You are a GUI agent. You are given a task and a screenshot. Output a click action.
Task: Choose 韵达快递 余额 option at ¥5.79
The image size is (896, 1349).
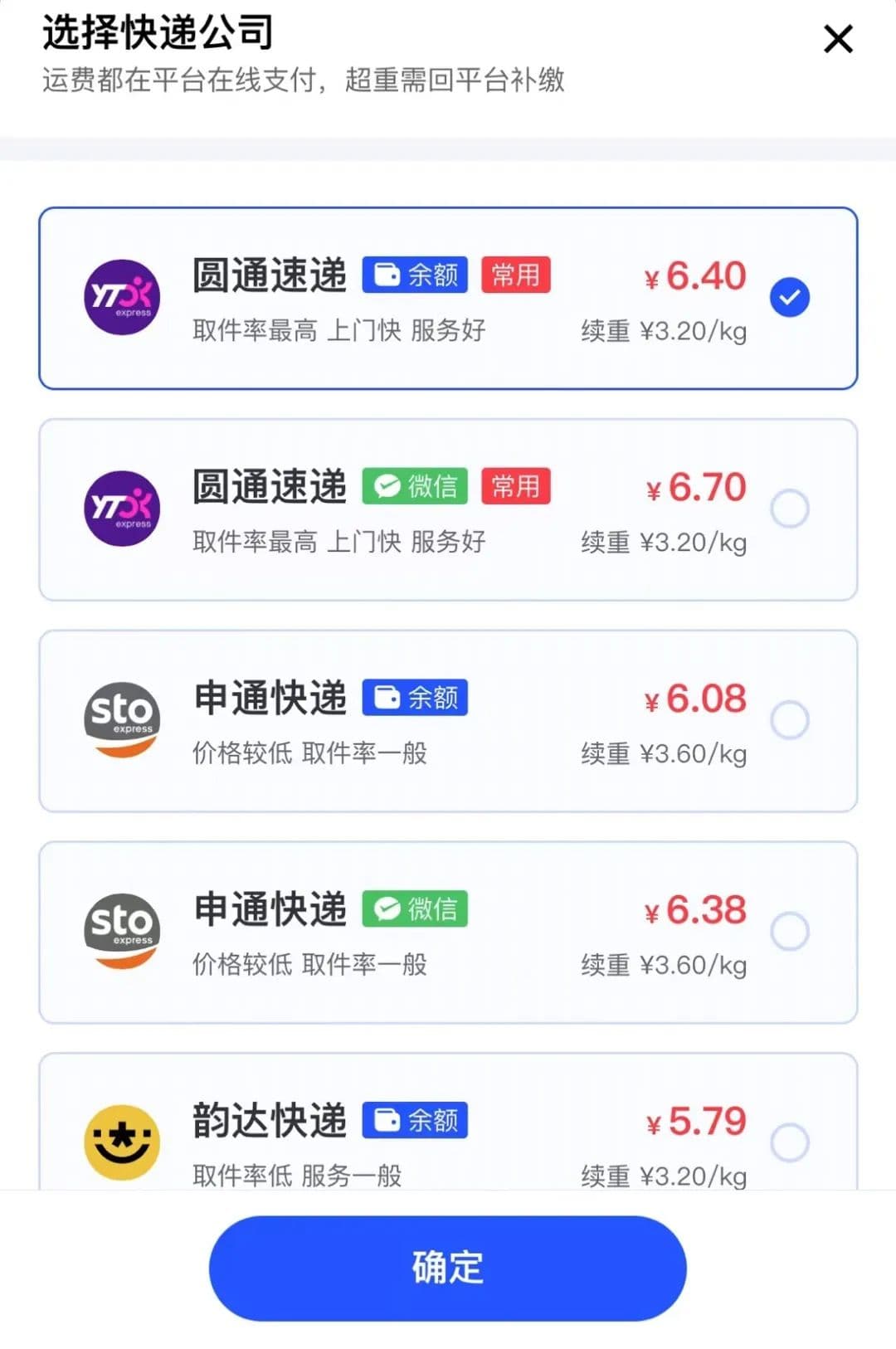(x=789, y=1142)
